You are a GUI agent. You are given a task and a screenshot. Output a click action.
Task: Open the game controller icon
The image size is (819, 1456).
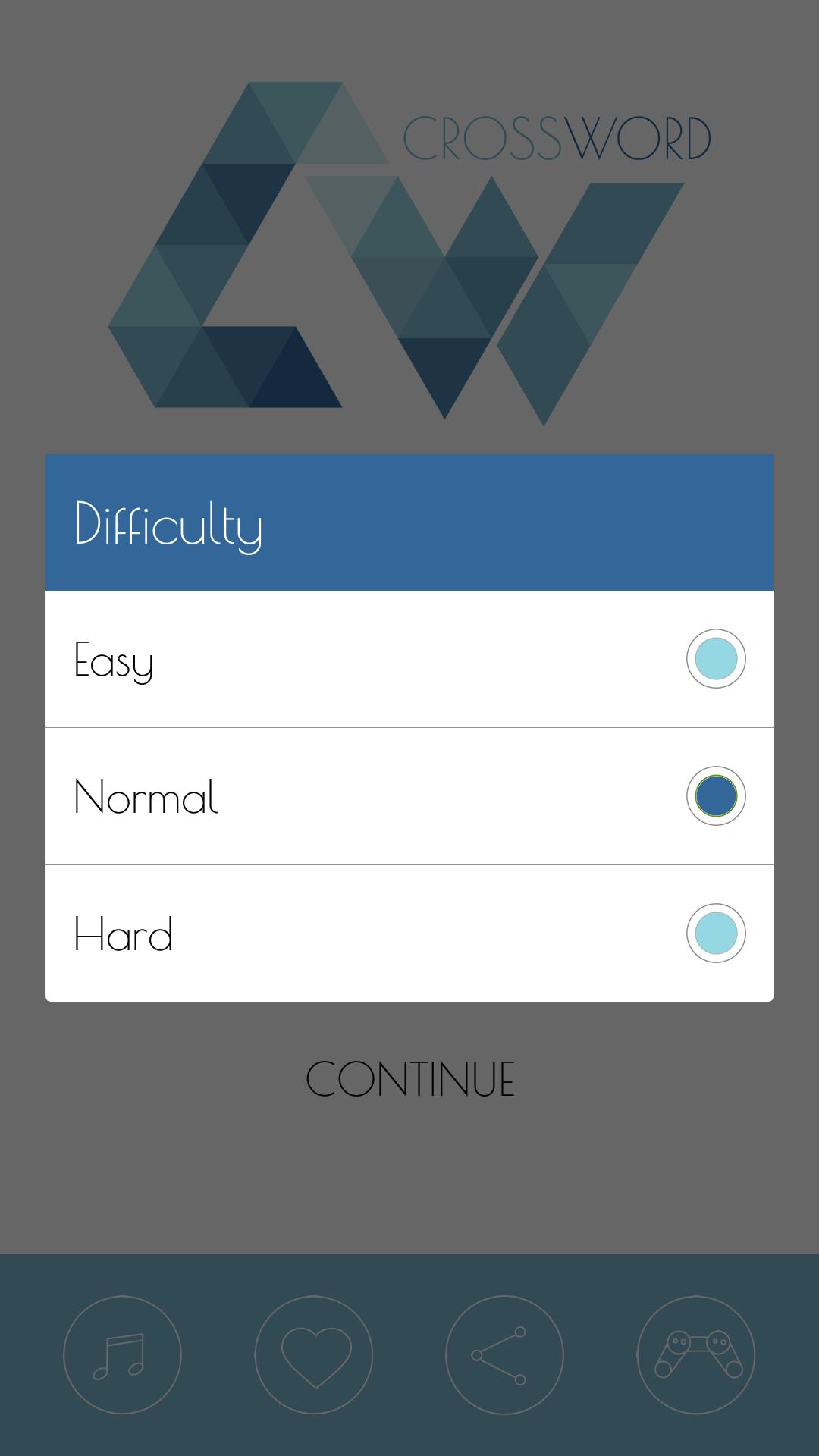pyautogui.click(x=695, y=1354)
